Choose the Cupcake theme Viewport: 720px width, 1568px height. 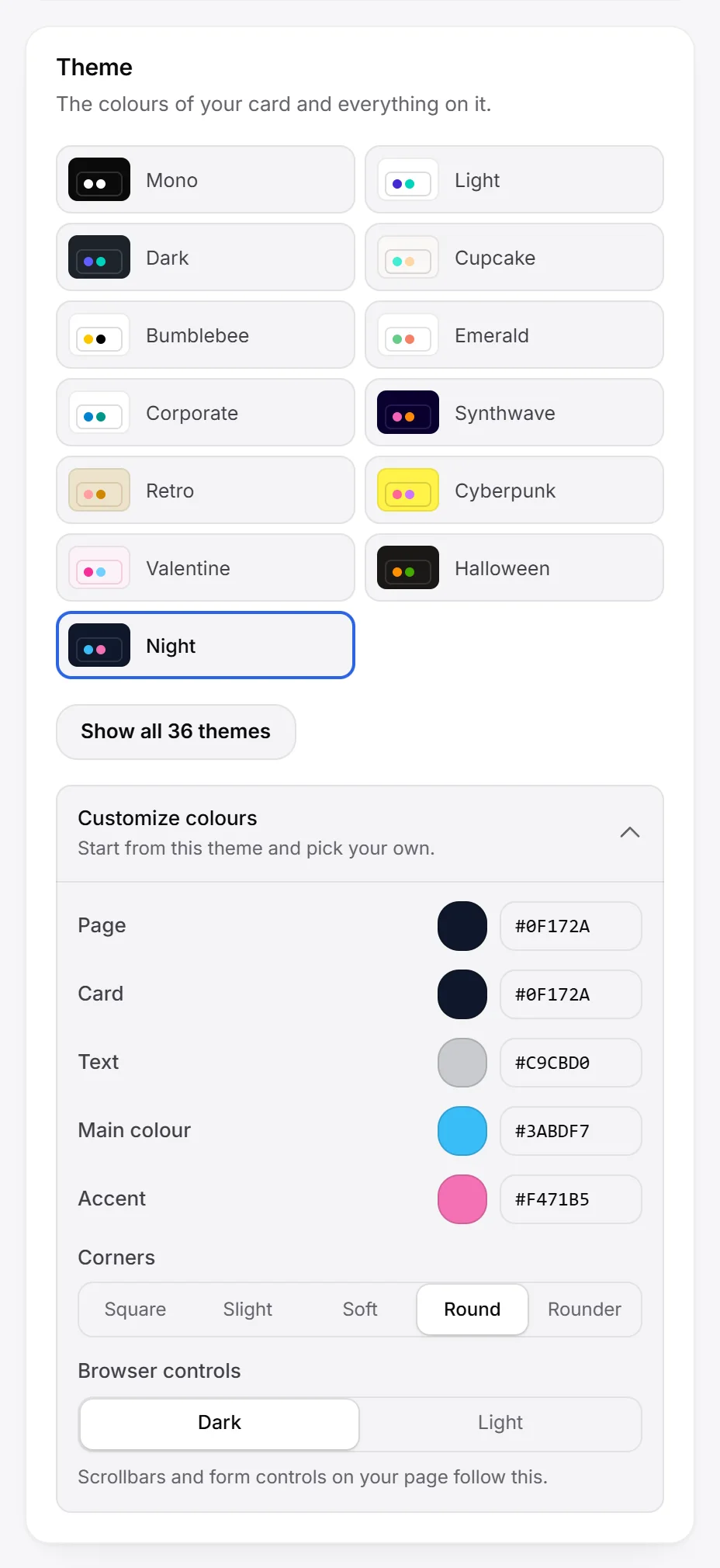click(x=514, y=257)
